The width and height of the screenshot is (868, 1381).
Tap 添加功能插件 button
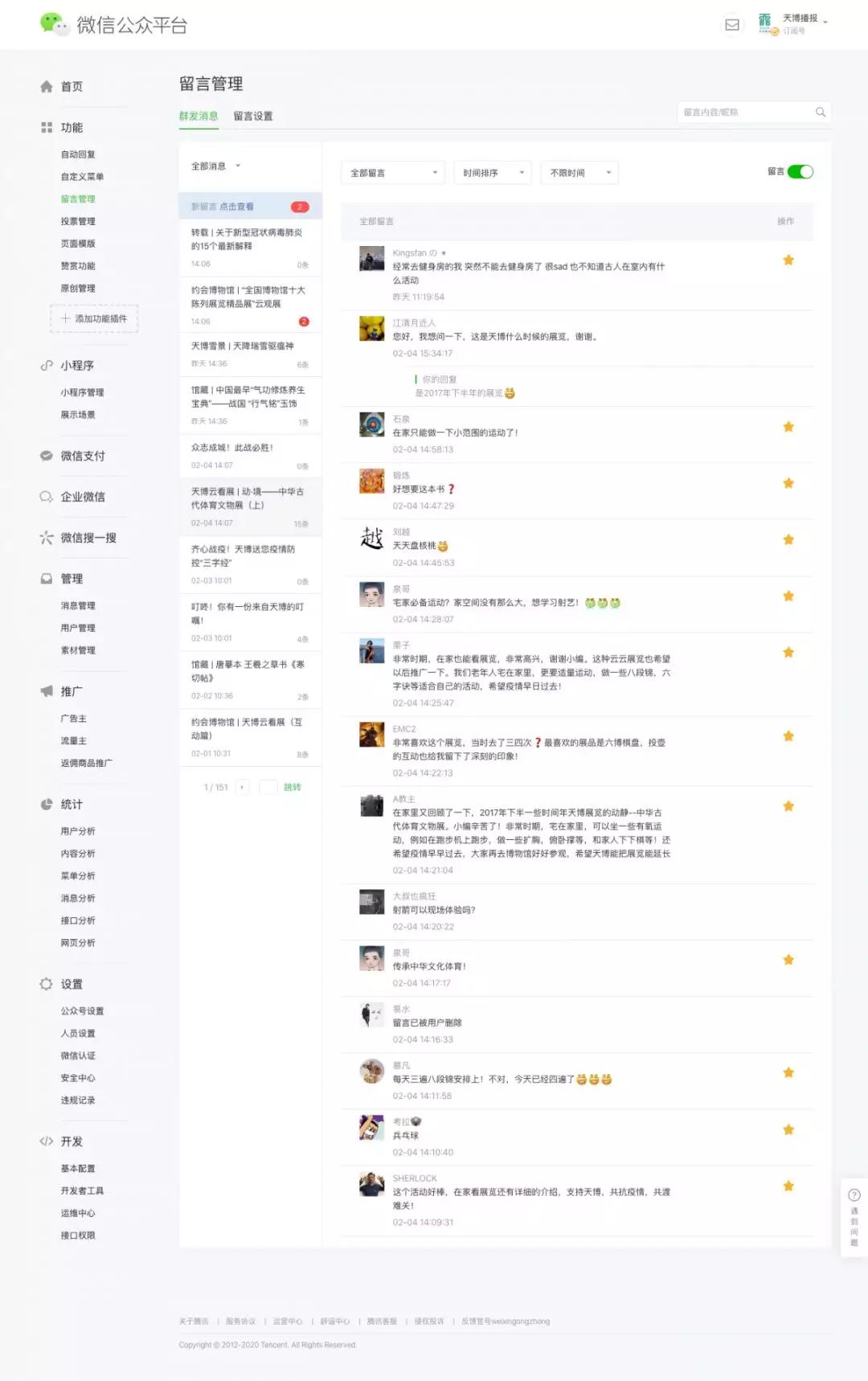click(94, 318)
